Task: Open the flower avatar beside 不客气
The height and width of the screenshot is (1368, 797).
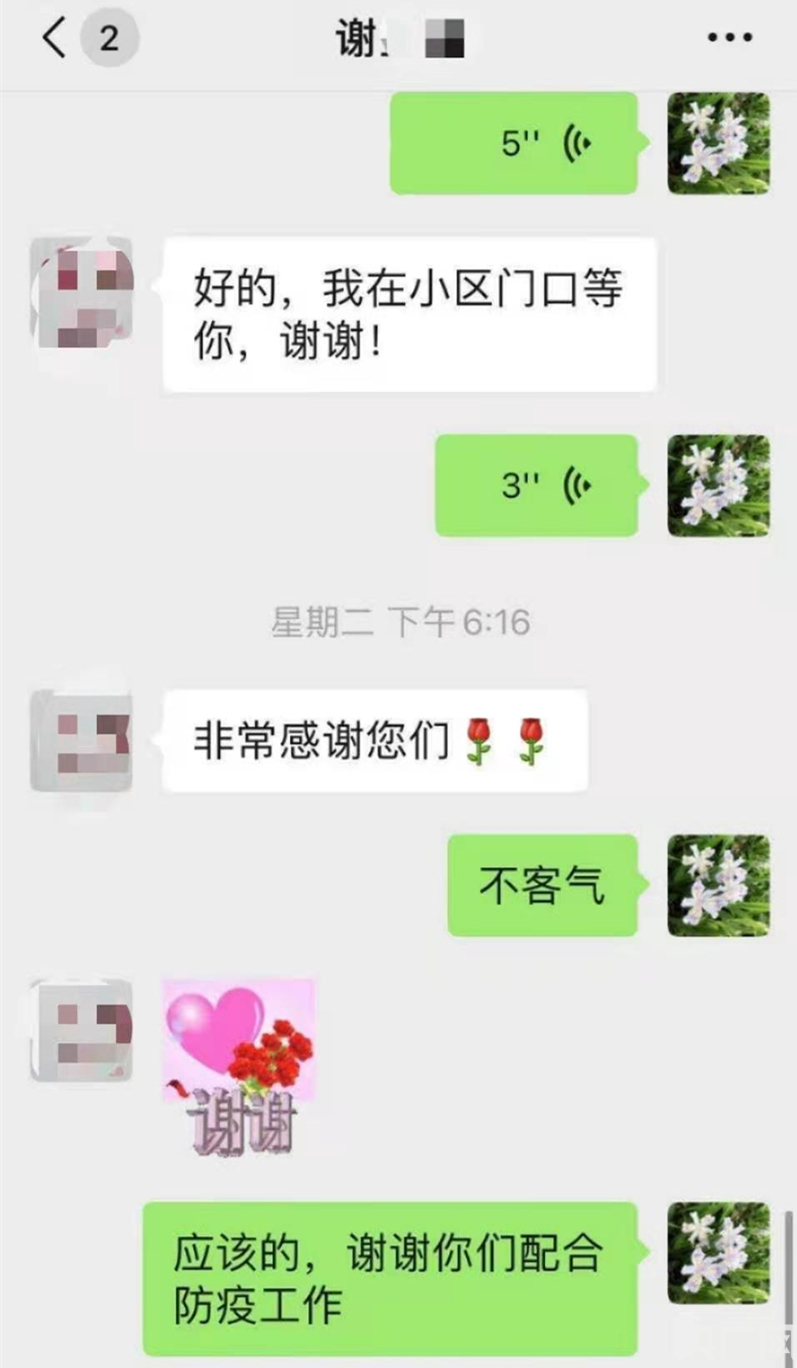Action: click(x=718, y=886)
